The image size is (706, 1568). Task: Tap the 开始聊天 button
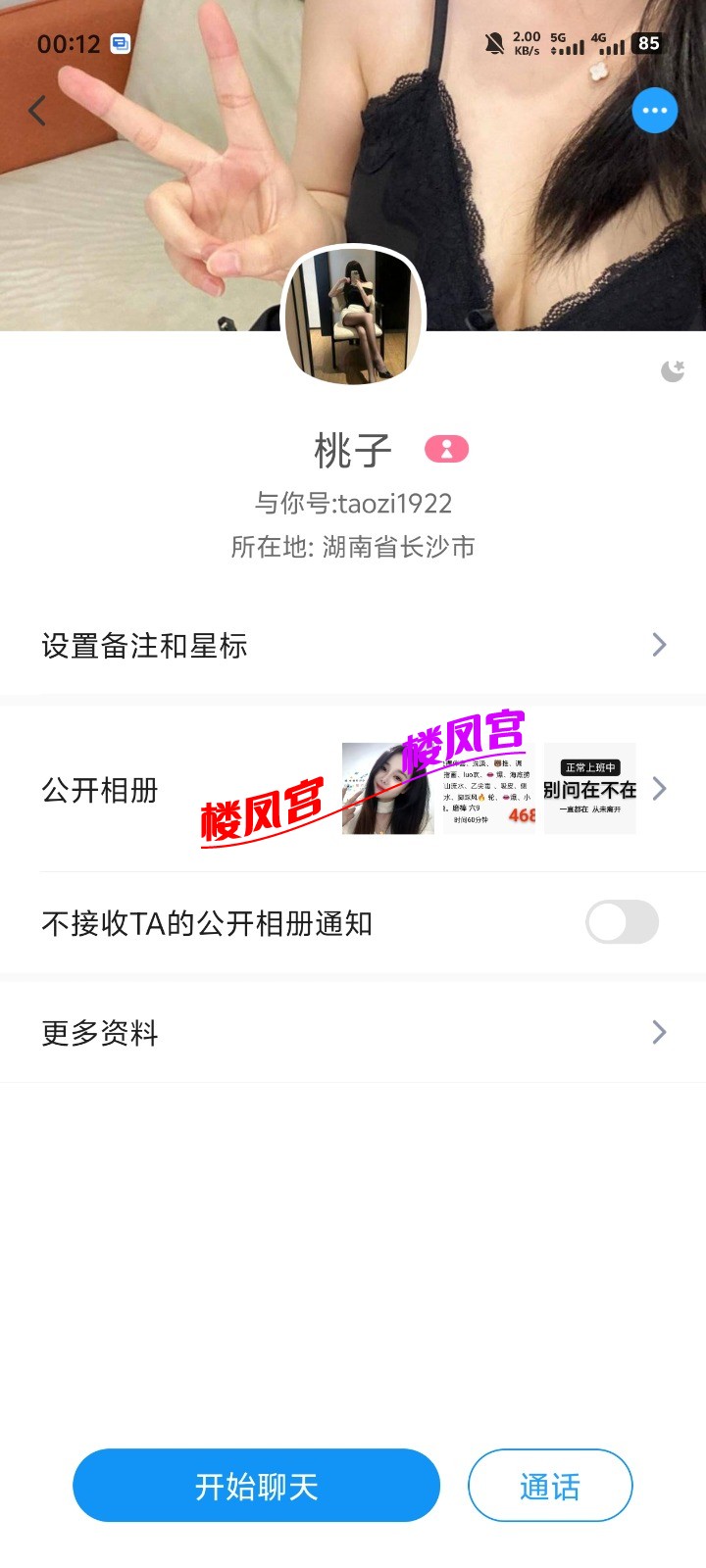coord(256,1486)
